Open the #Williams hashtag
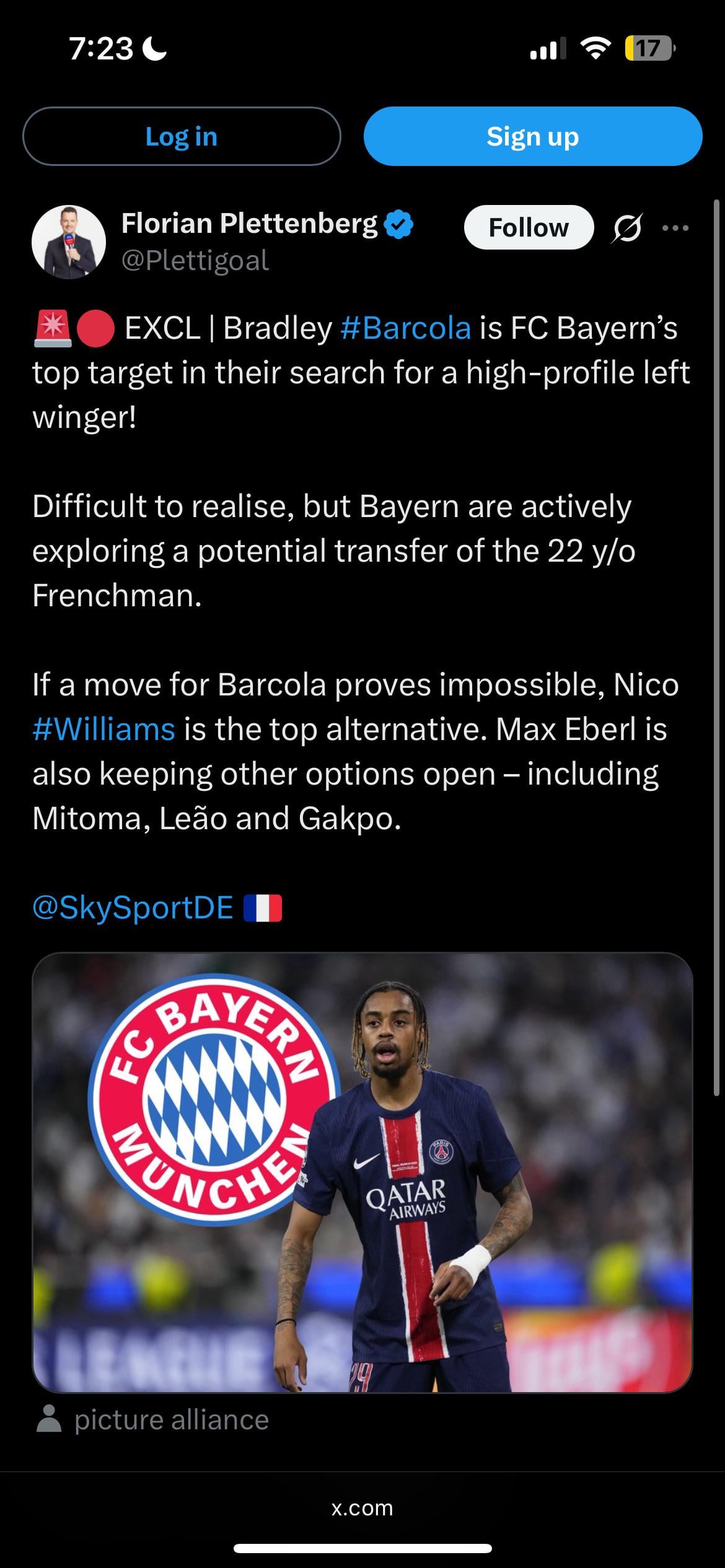Screen dimensions: 725x1568 [x=104, y=730]
